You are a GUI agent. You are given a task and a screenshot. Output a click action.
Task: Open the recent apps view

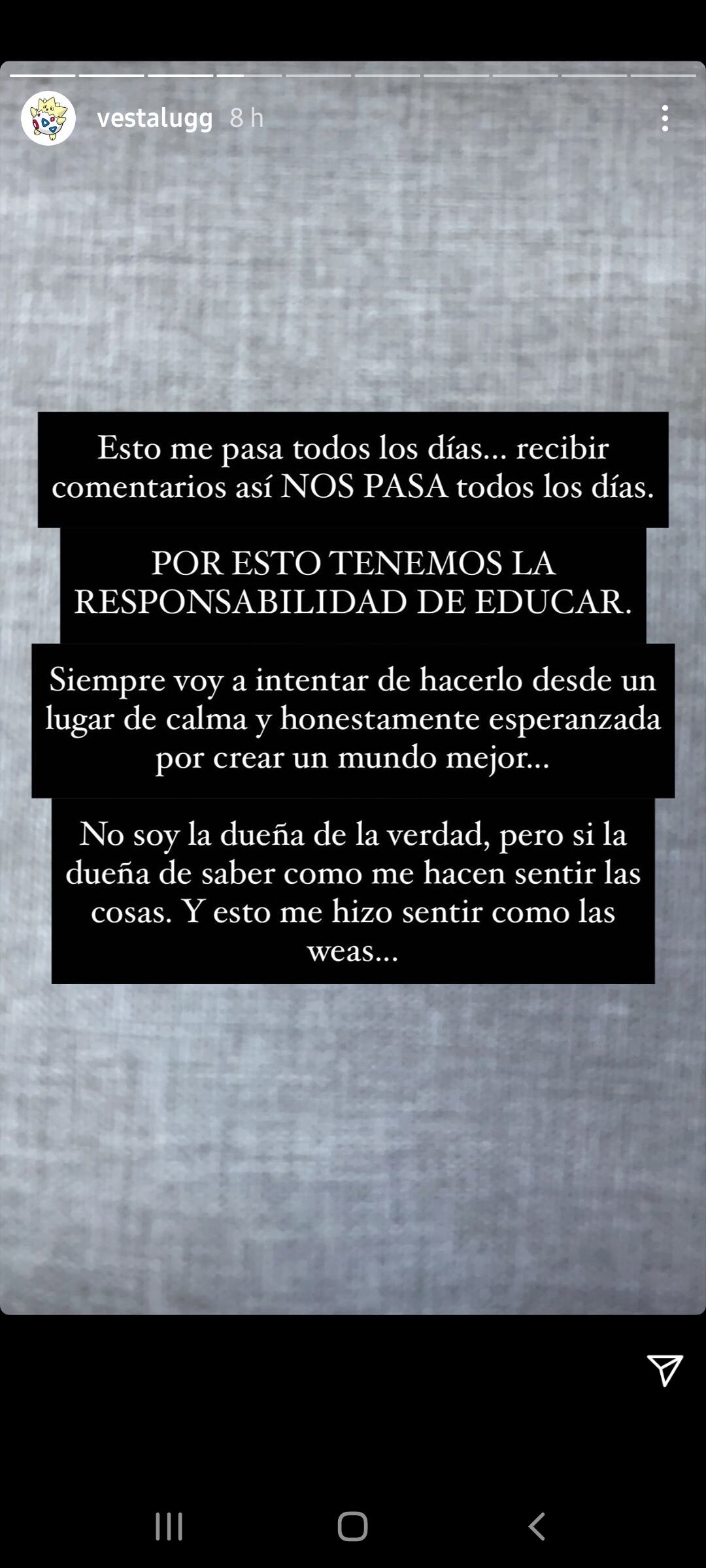click(x=169, y=1527)
